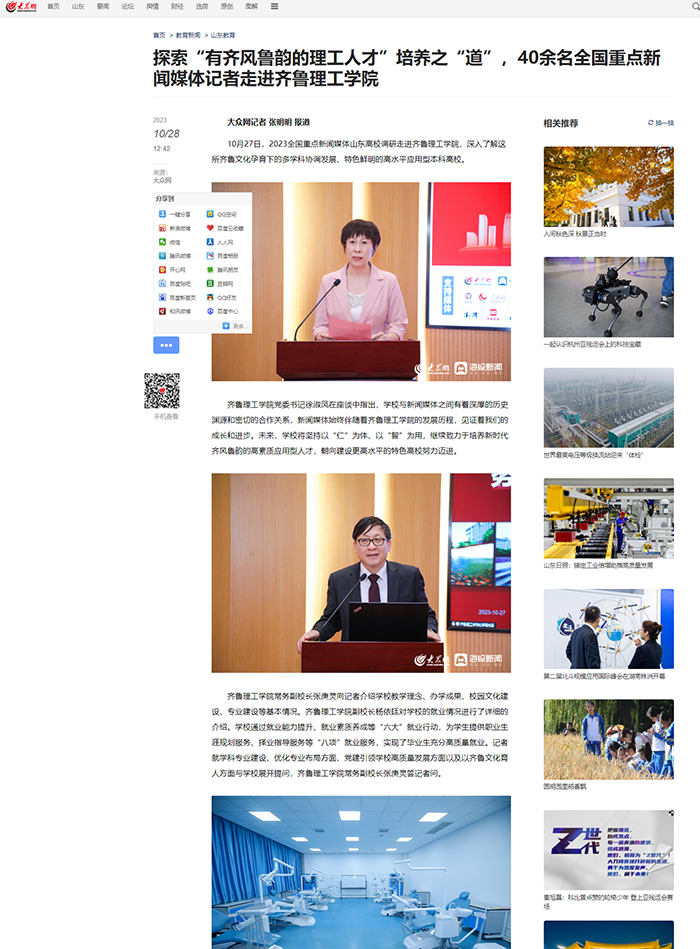Screen dimensions: 700x949
Task: Open the high-voltage converter station story
Action: 608,407
